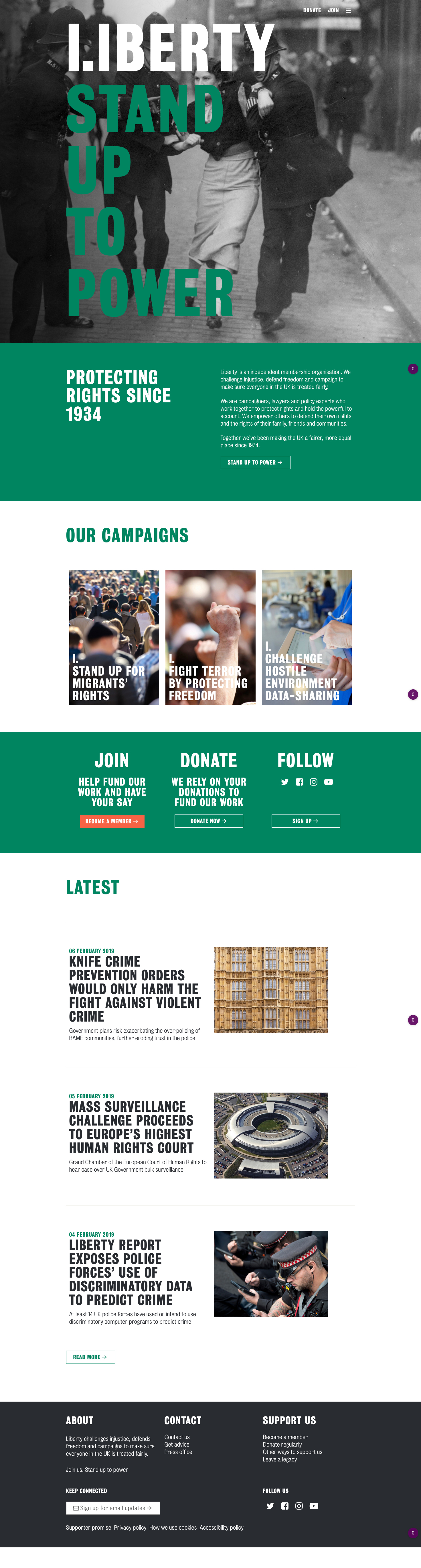Tap the Stand Up To Power button
The image size is (421, 1568).
tap(255, 463)
